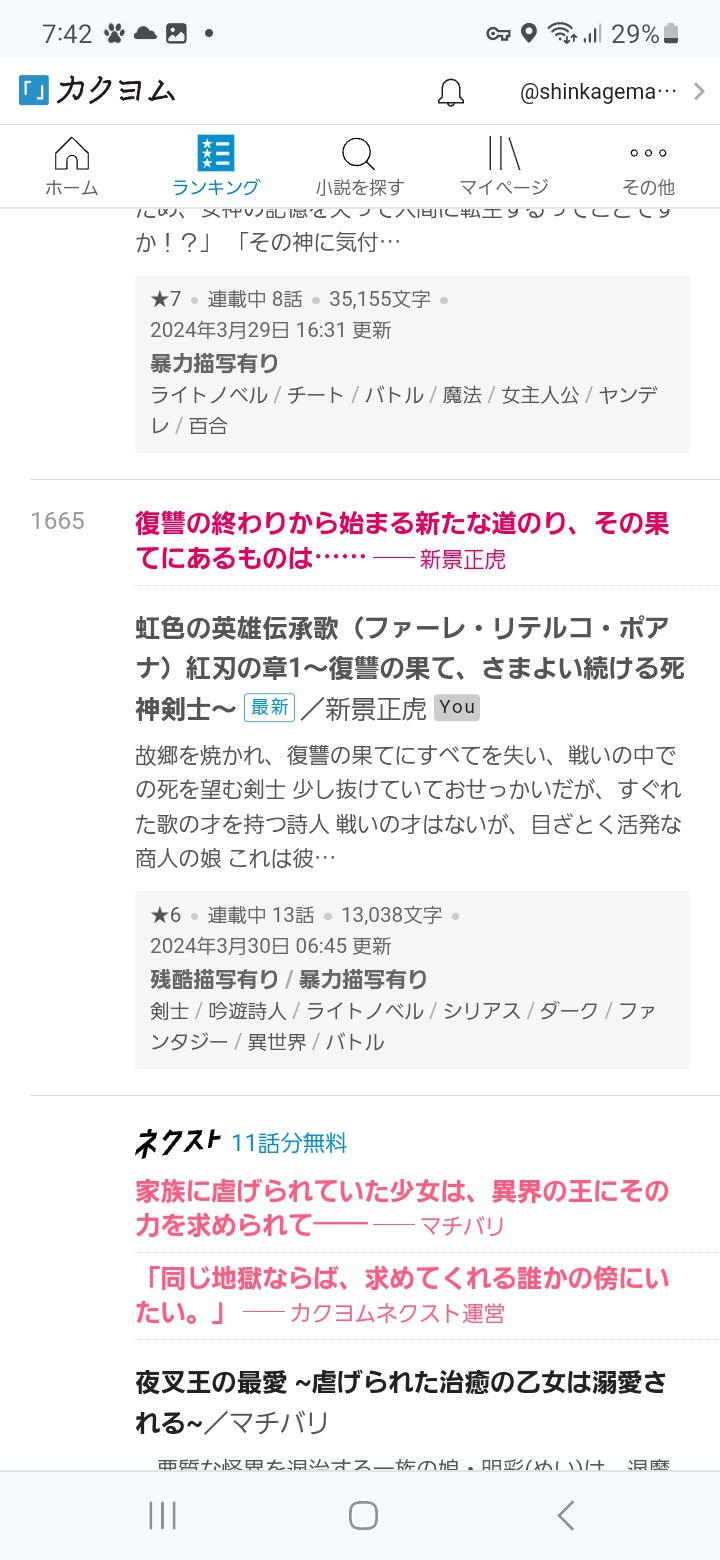Select the ランキング tab
This screenshot has height=1560, width=720.
[215, 166]
